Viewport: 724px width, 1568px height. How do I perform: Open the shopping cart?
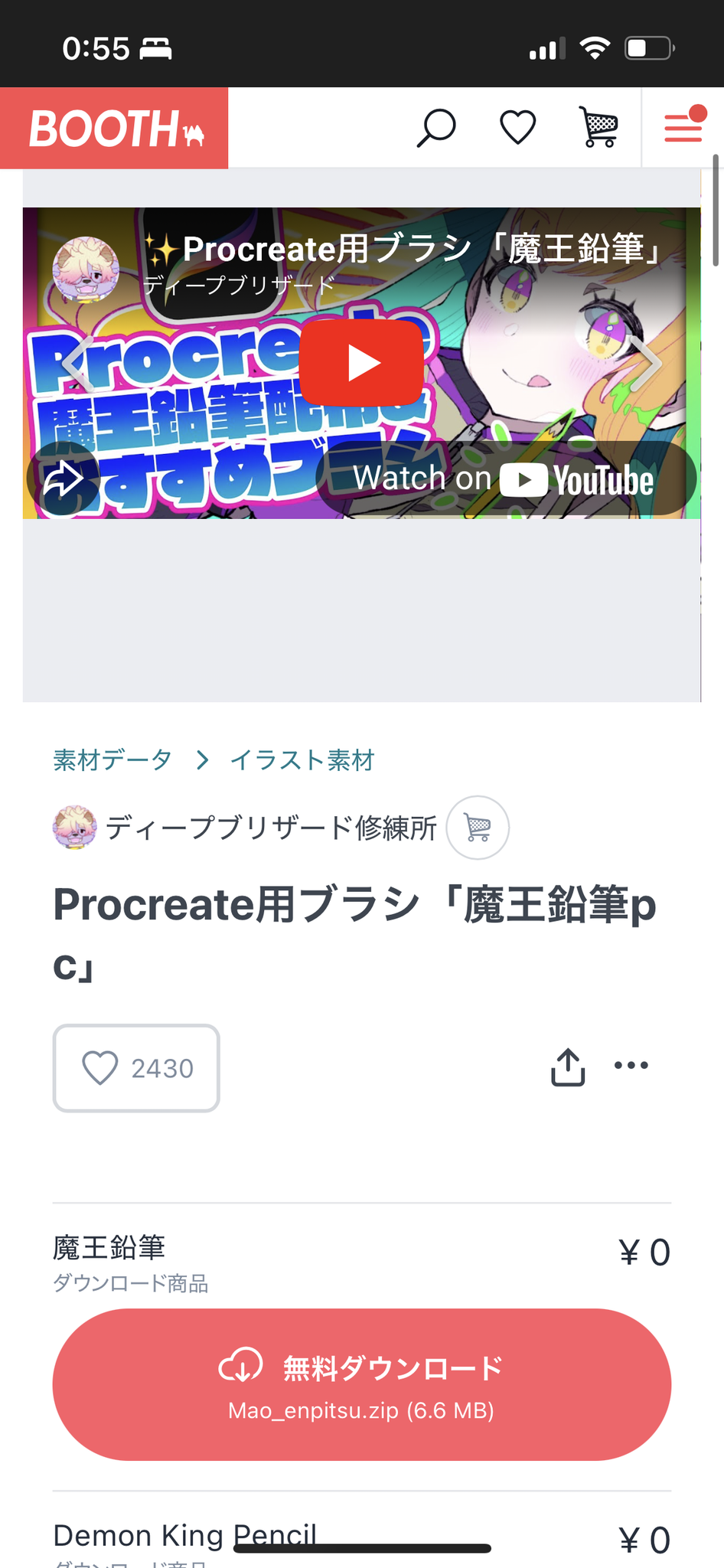coord(599,127)
